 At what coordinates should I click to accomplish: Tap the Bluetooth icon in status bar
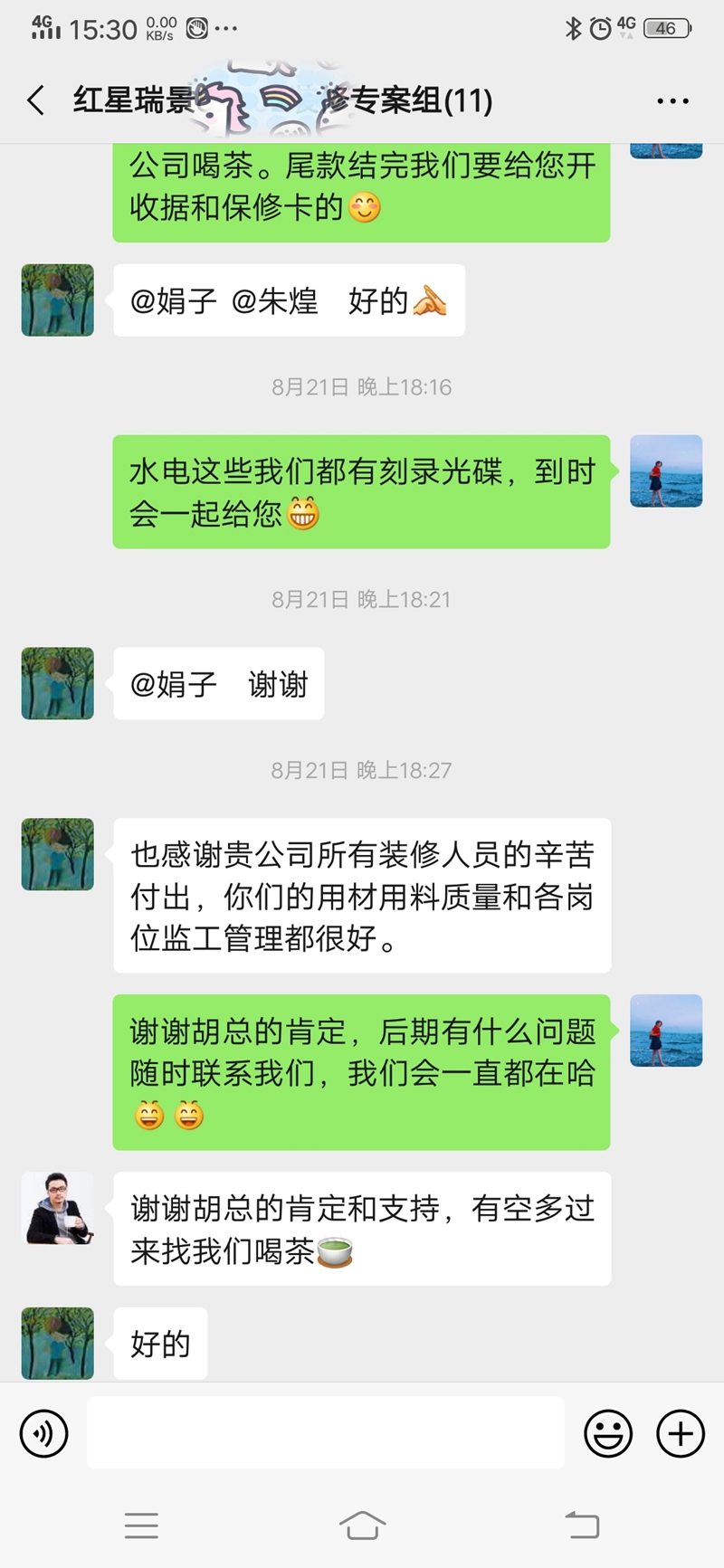point(572,27)
